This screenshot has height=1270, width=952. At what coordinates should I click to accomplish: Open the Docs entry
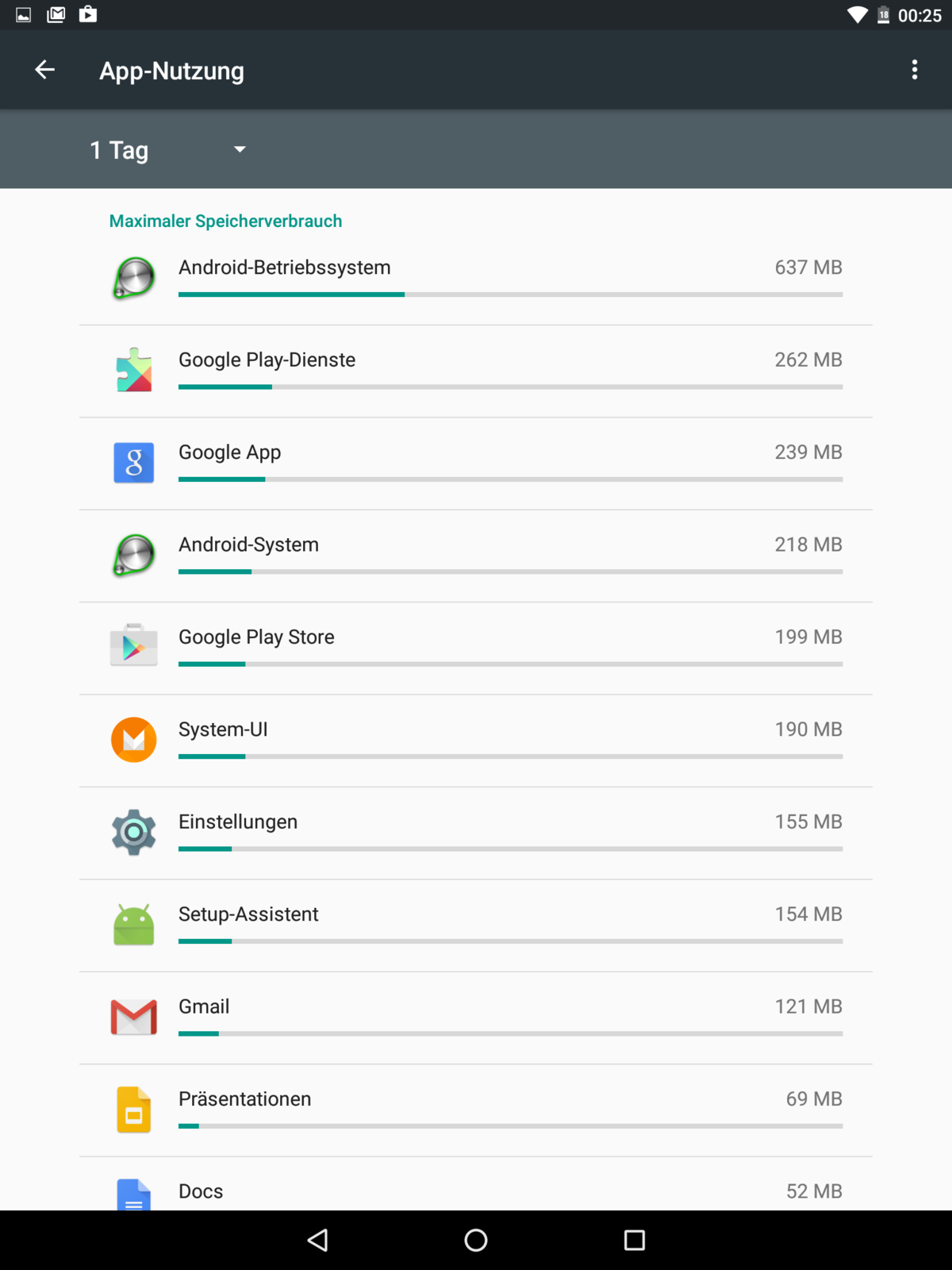pos(476,1189)
